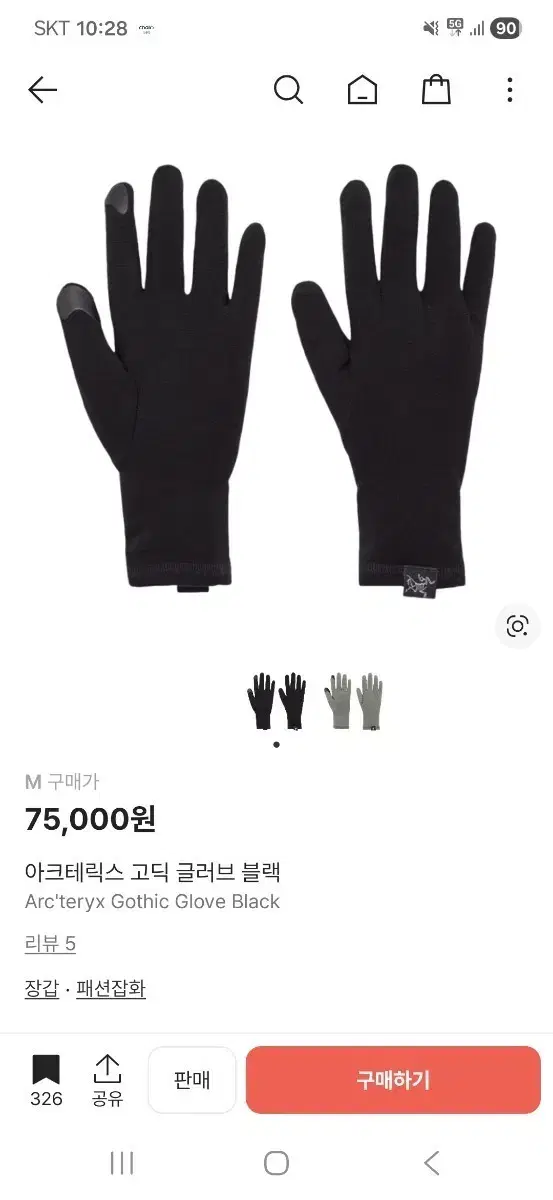Tap the image search scan icon
Screen dimensions: 553x1200
[517, 626]
